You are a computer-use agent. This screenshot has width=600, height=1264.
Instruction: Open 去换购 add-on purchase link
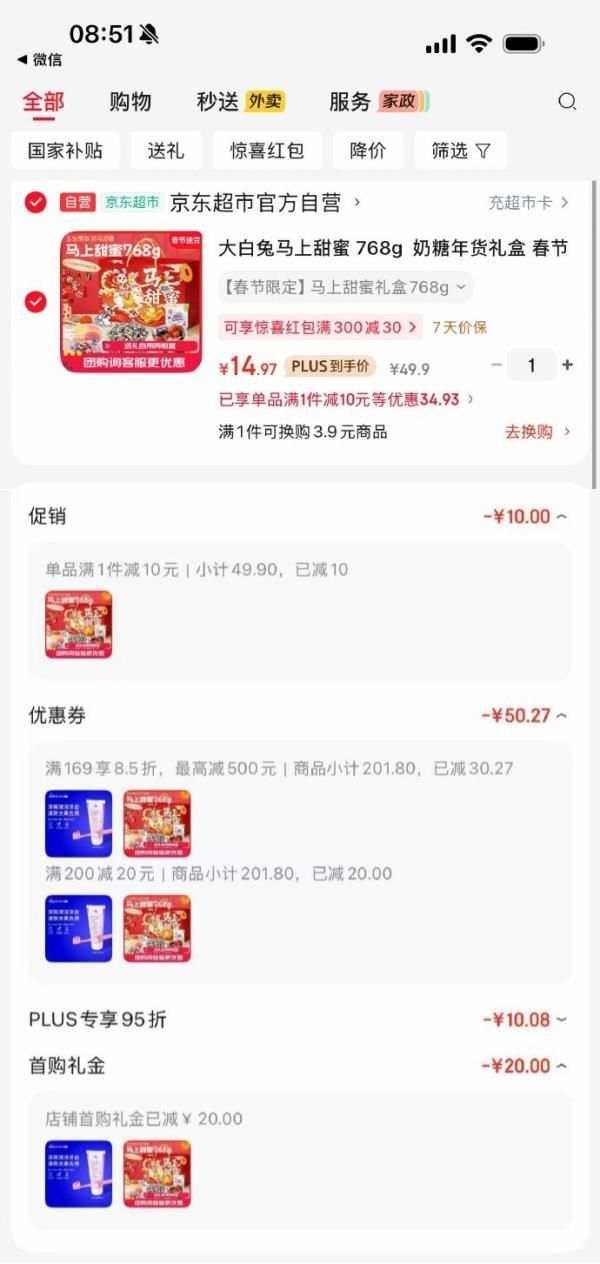[x=538, y=432]
